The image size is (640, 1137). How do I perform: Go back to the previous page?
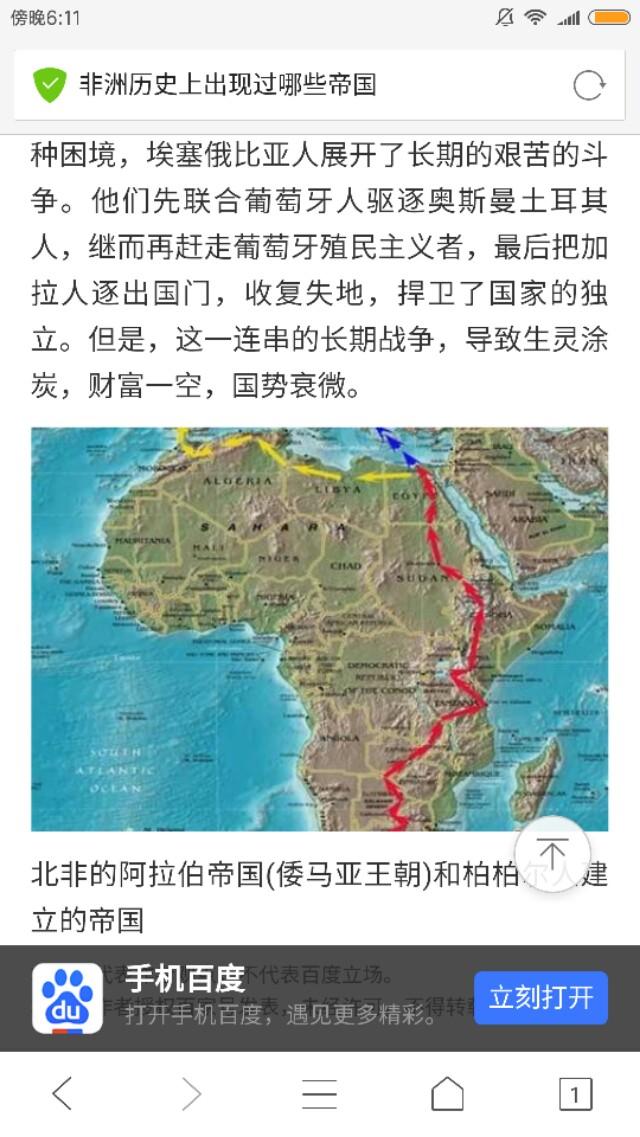tap(62, 1094)
